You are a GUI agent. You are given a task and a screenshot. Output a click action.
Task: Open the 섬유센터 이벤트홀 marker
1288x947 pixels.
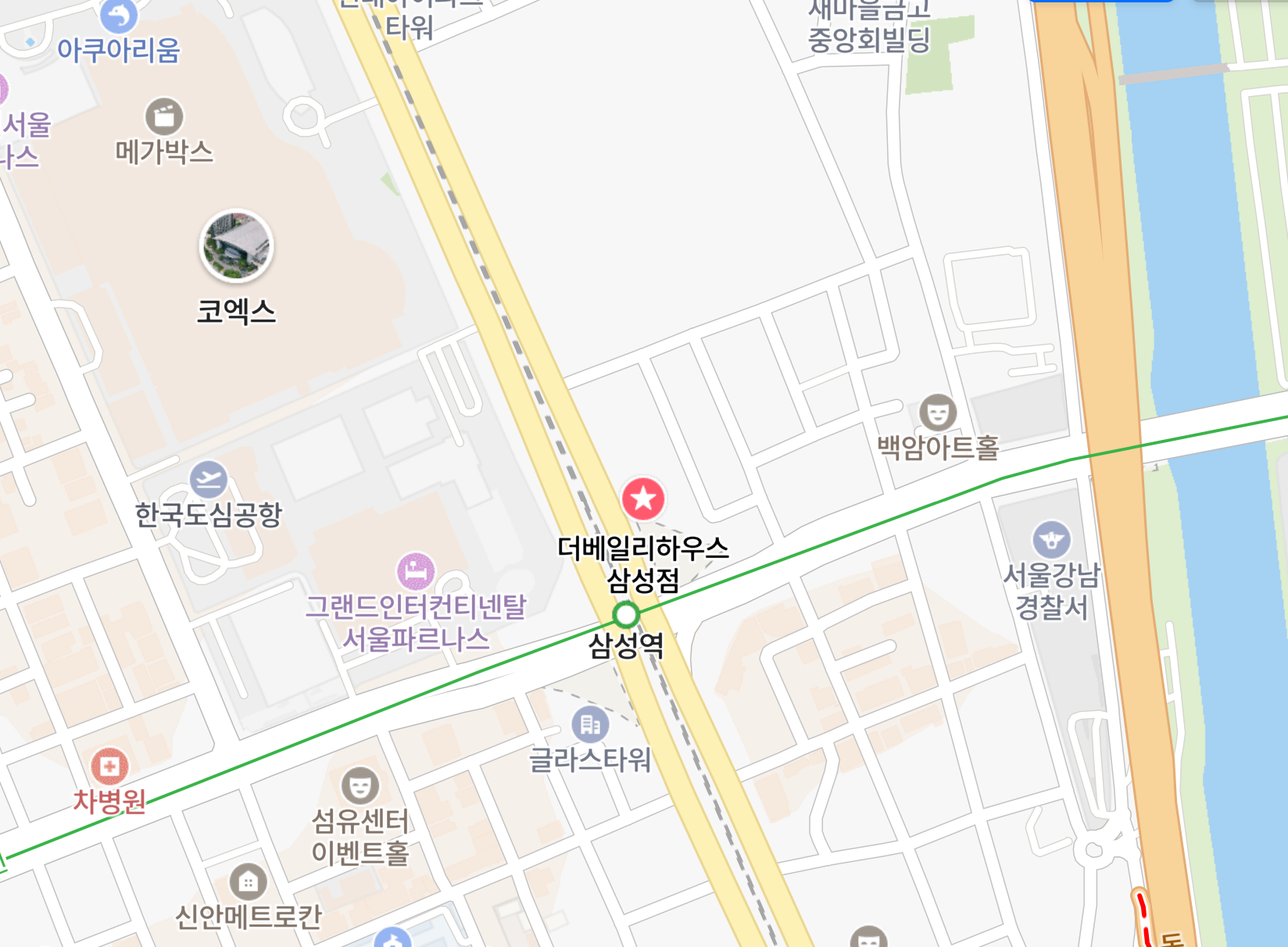click(x=360, y=785)
